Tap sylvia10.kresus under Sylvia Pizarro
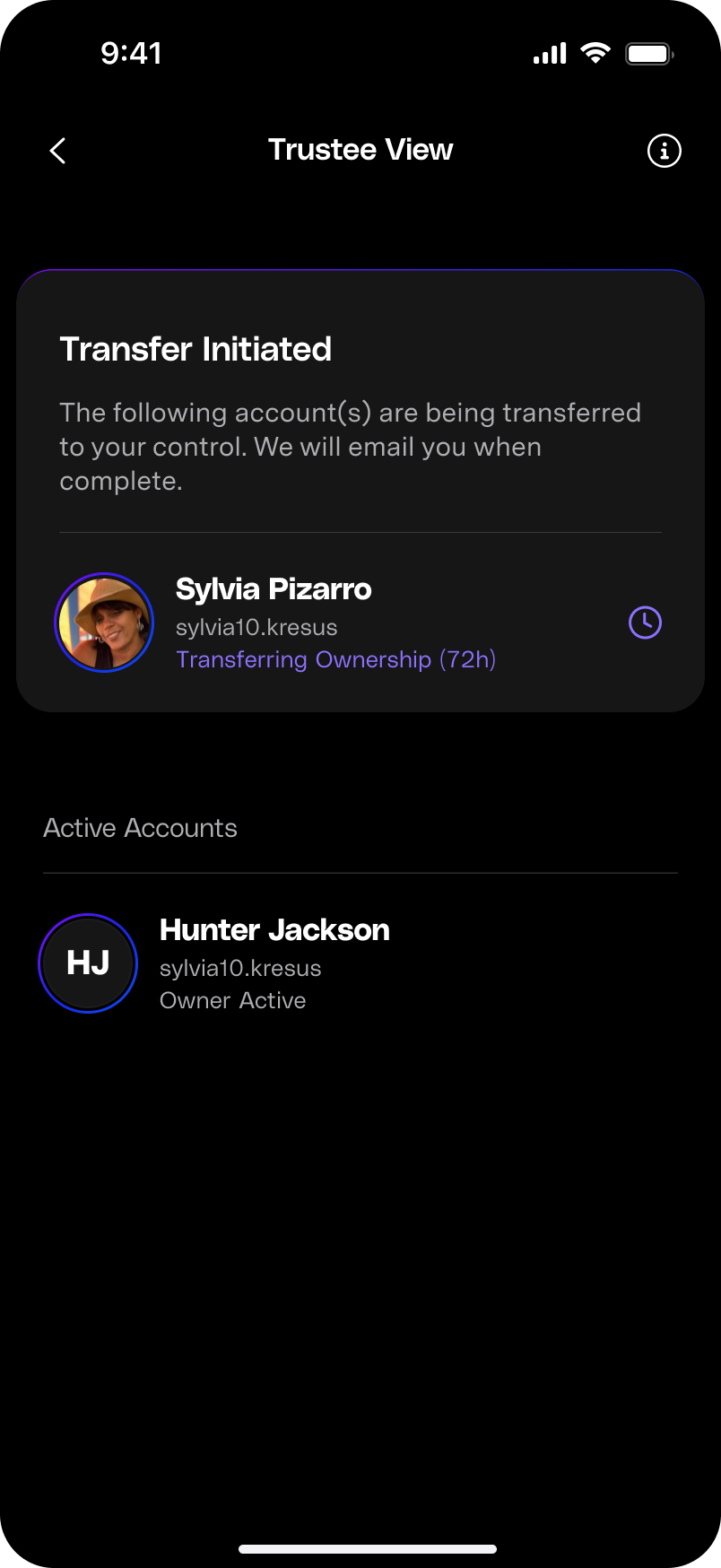721x1568 pixels. 256,627
